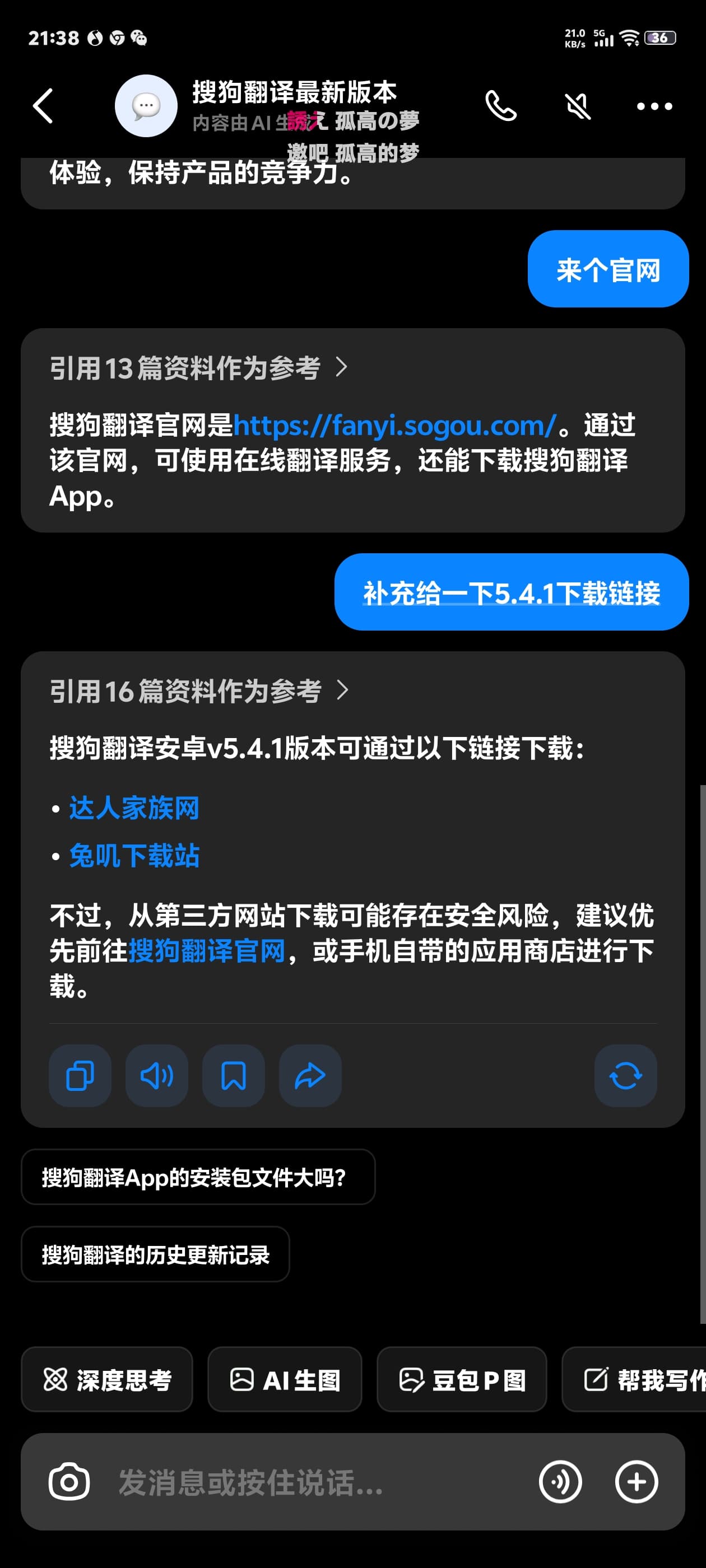The height and width of the screenshot is (1568, 706).
Task: Open the camera icon in input bar
Action: (69, 1482)
